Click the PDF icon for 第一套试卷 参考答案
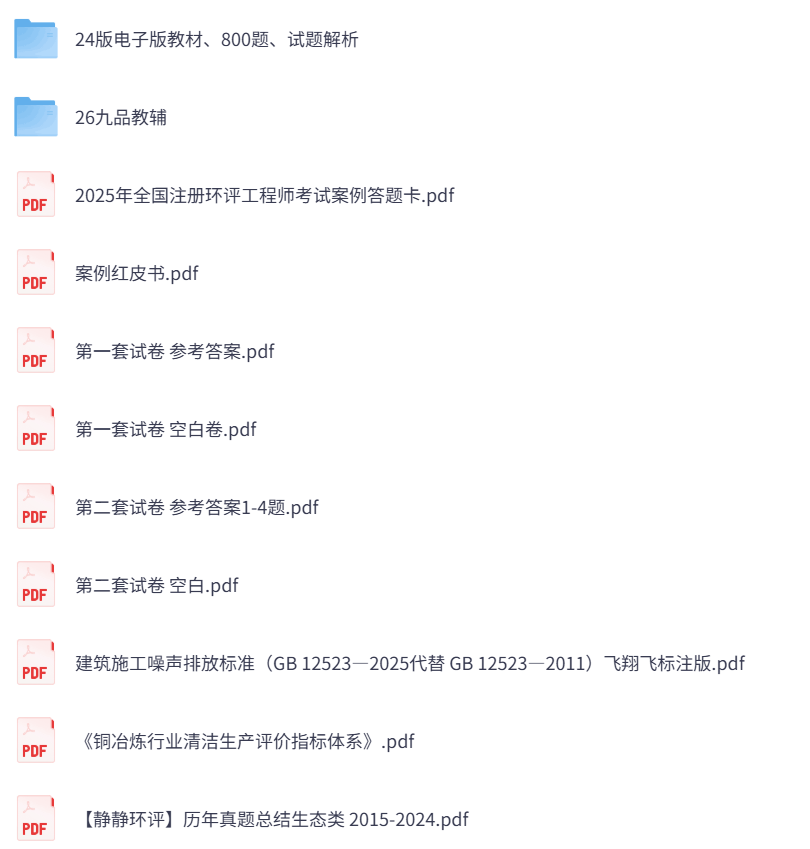 point(35,350)
